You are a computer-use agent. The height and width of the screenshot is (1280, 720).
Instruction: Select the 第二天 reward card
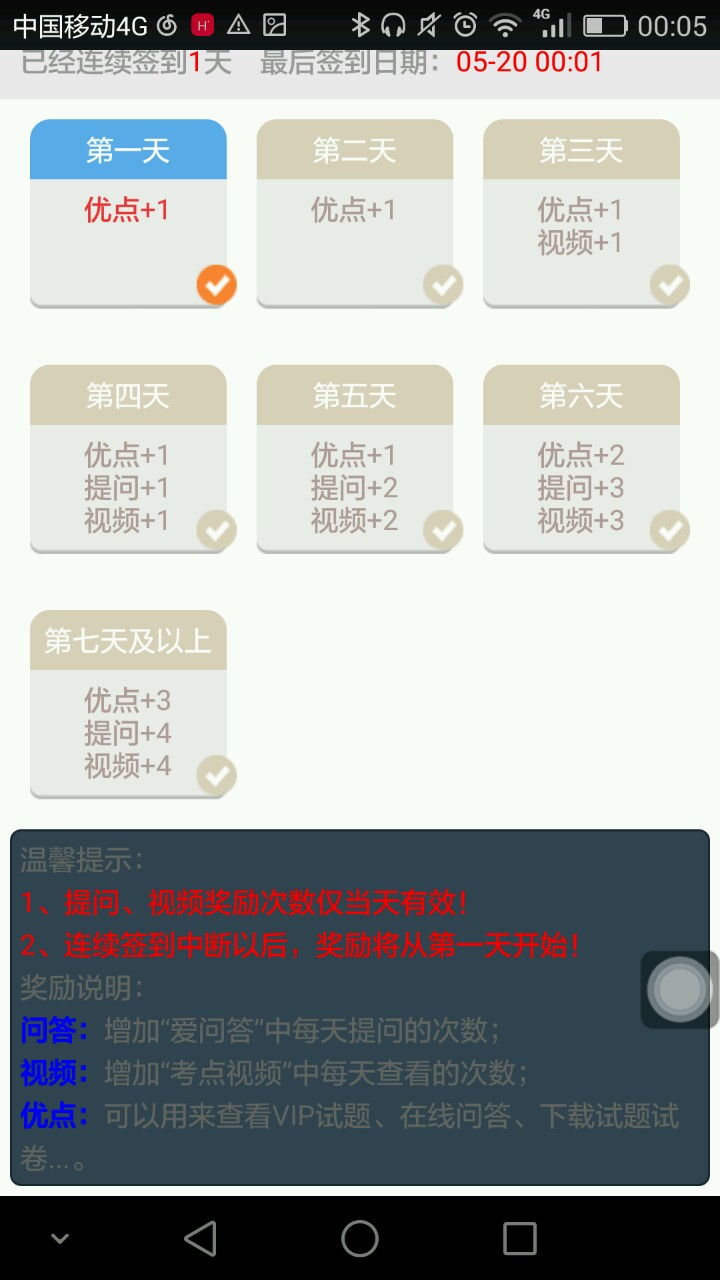click(x=355, y=212)
